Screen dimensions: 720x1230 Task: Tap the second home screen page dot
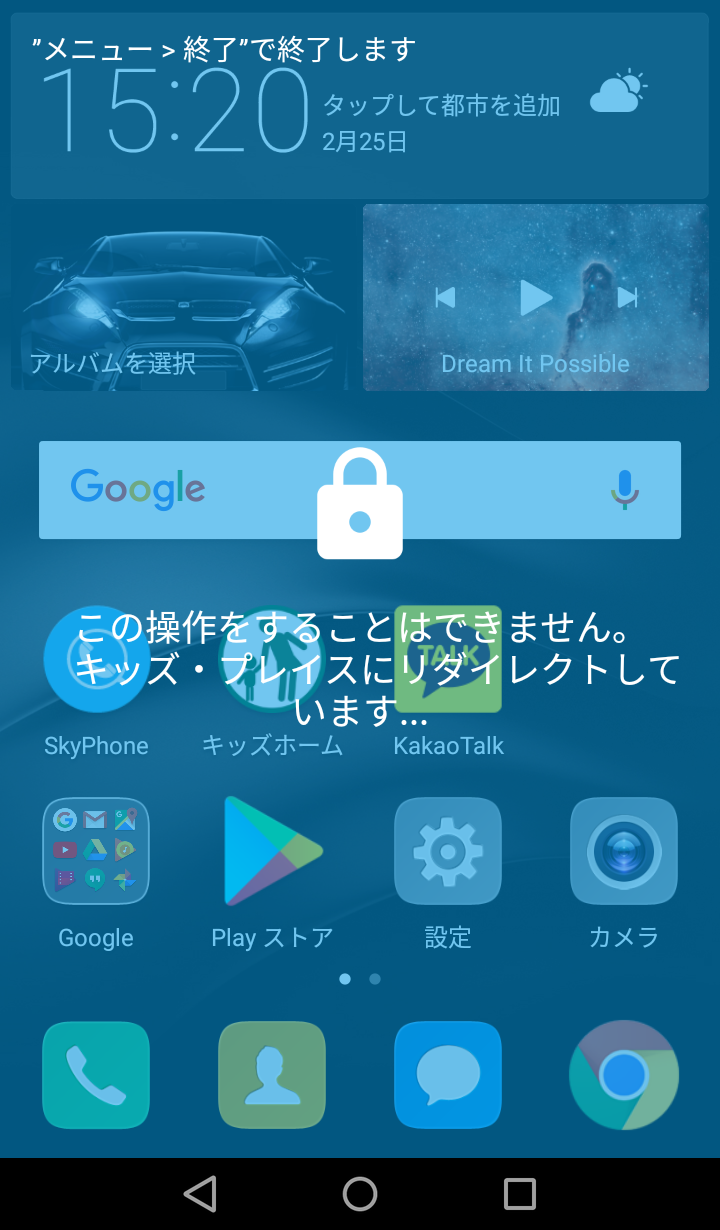(374, 980)
